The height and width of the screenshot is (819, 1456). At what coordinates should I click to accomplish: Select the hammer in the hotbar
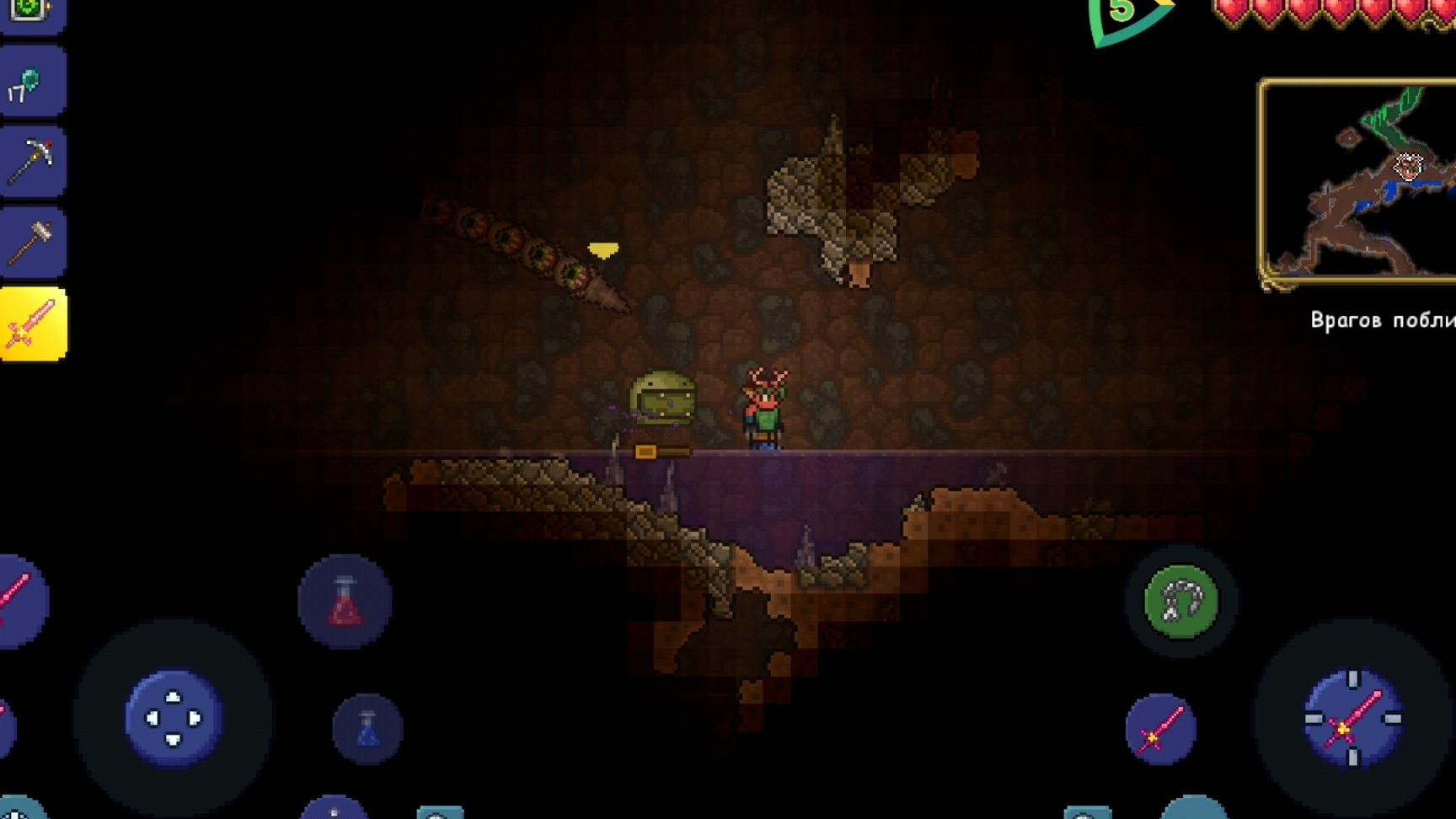32,243
